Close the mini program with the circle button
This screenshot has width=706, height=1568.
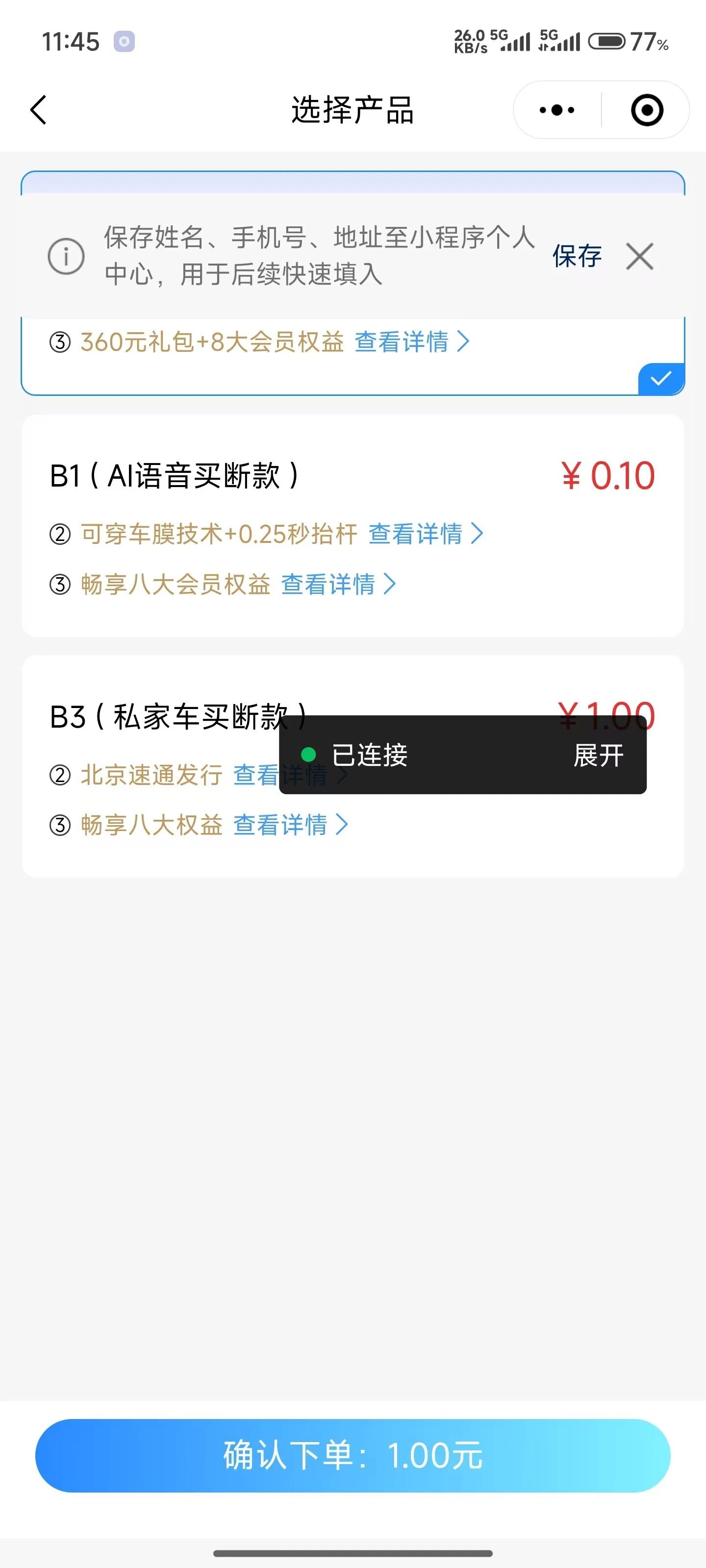646,110
